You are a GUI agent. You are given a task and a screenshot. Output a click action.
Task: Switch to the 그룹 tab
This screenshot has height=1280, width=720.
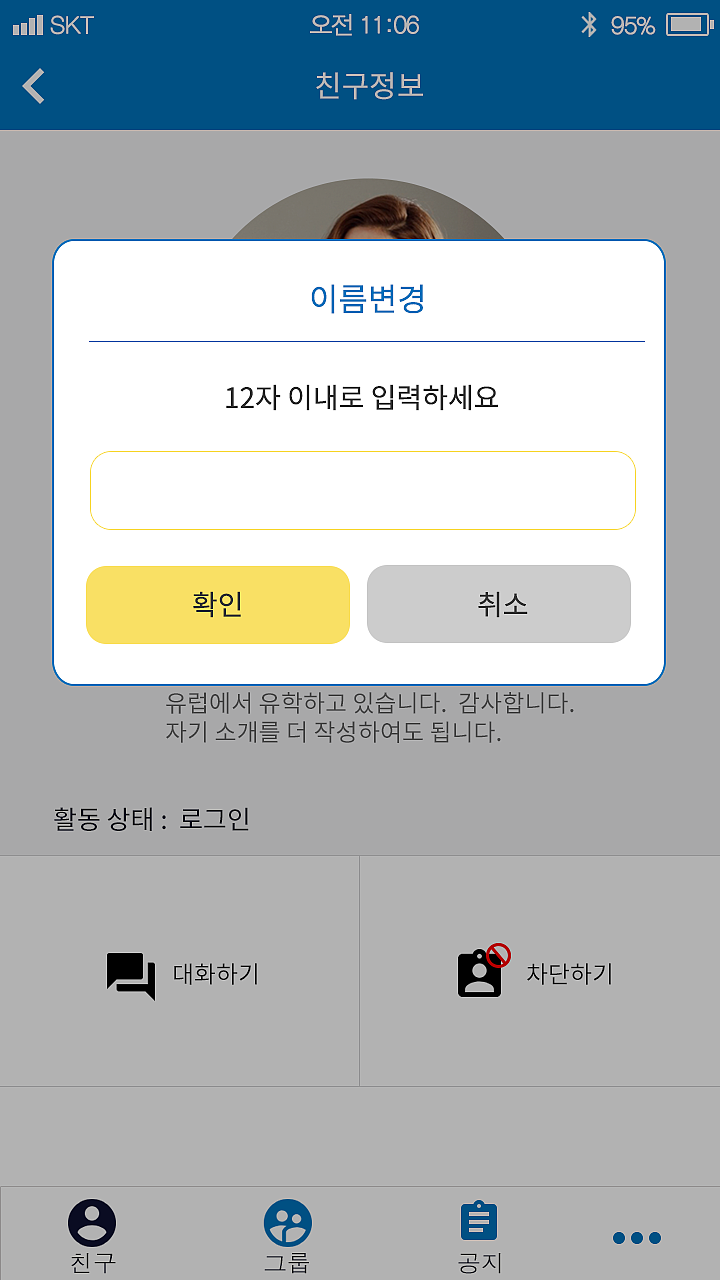[x=287, y=1240]
